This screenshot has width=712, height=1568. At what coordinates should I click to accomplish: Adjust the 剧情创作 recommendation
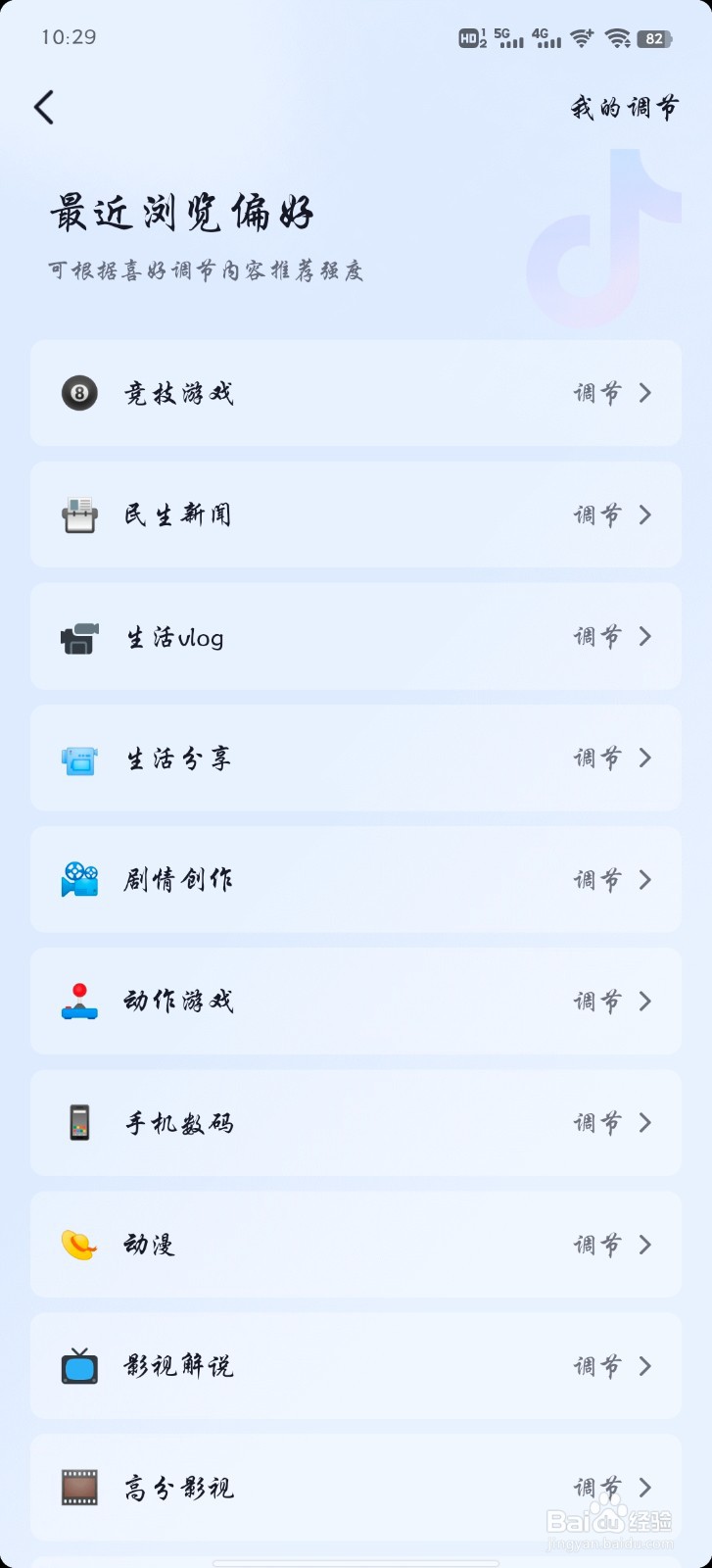[x=356, y=879]
